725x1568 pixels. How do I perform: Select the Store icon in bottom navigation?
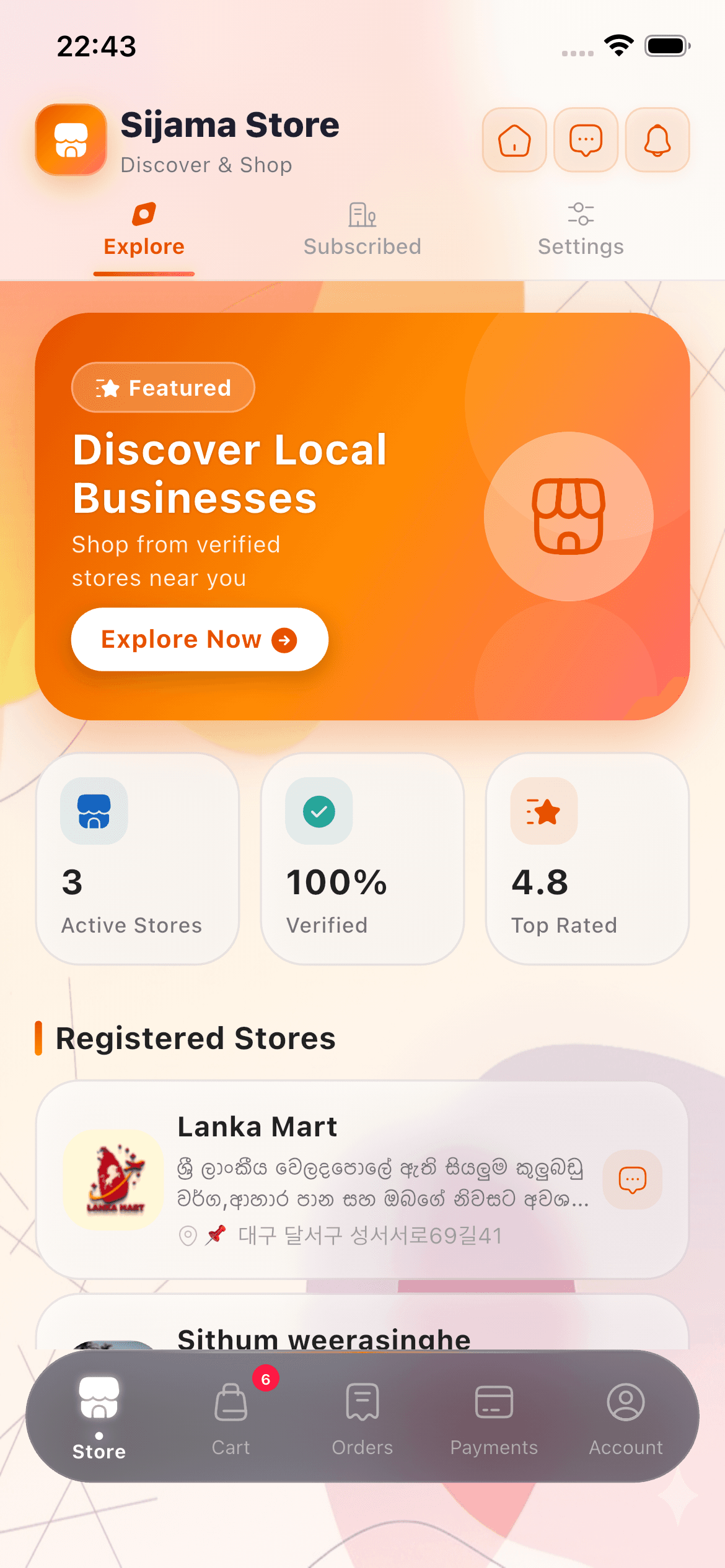point(98,1400)
